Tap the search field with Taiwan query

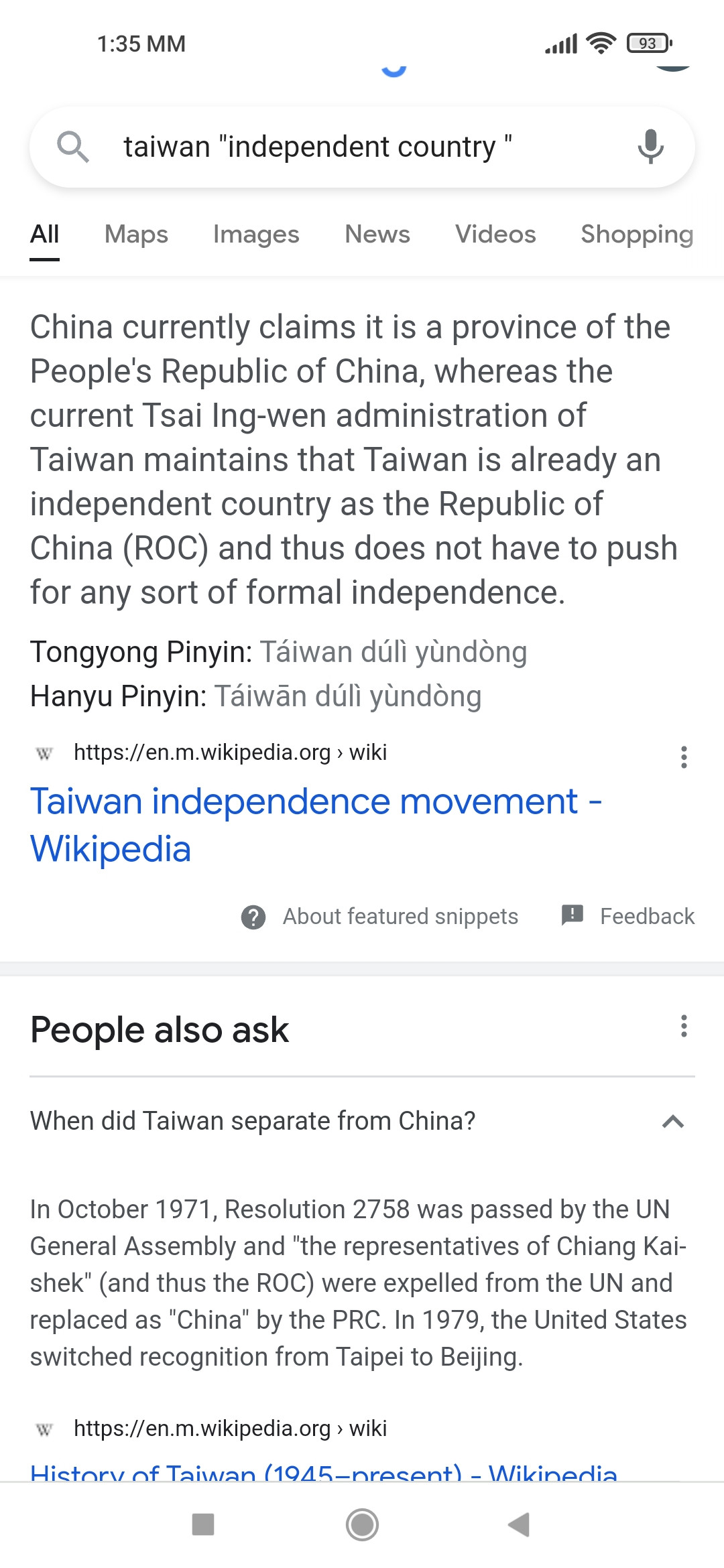click(315, 147)
